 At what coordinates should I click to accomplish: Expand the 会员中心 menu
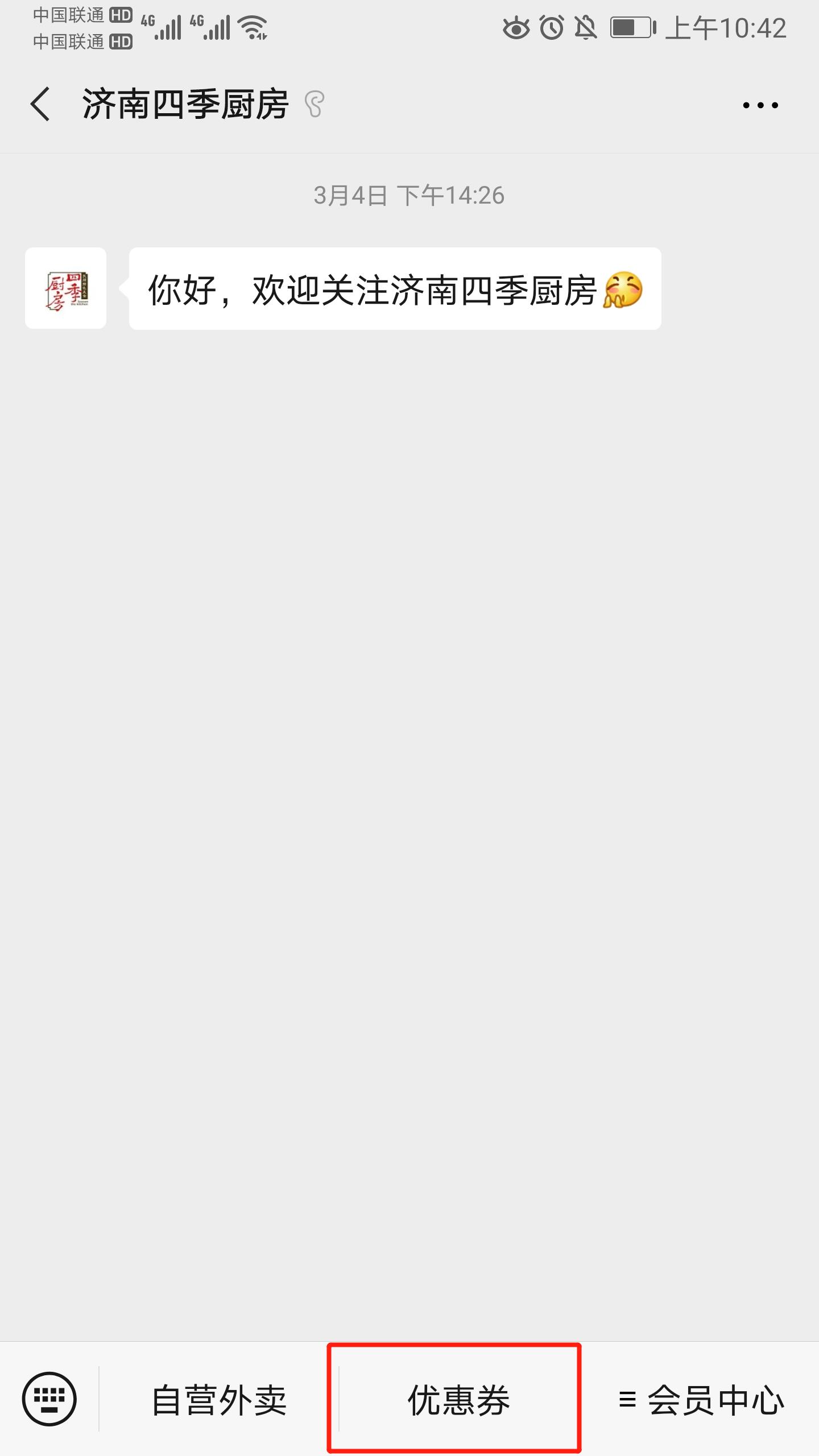click(x=701, y=1400)
